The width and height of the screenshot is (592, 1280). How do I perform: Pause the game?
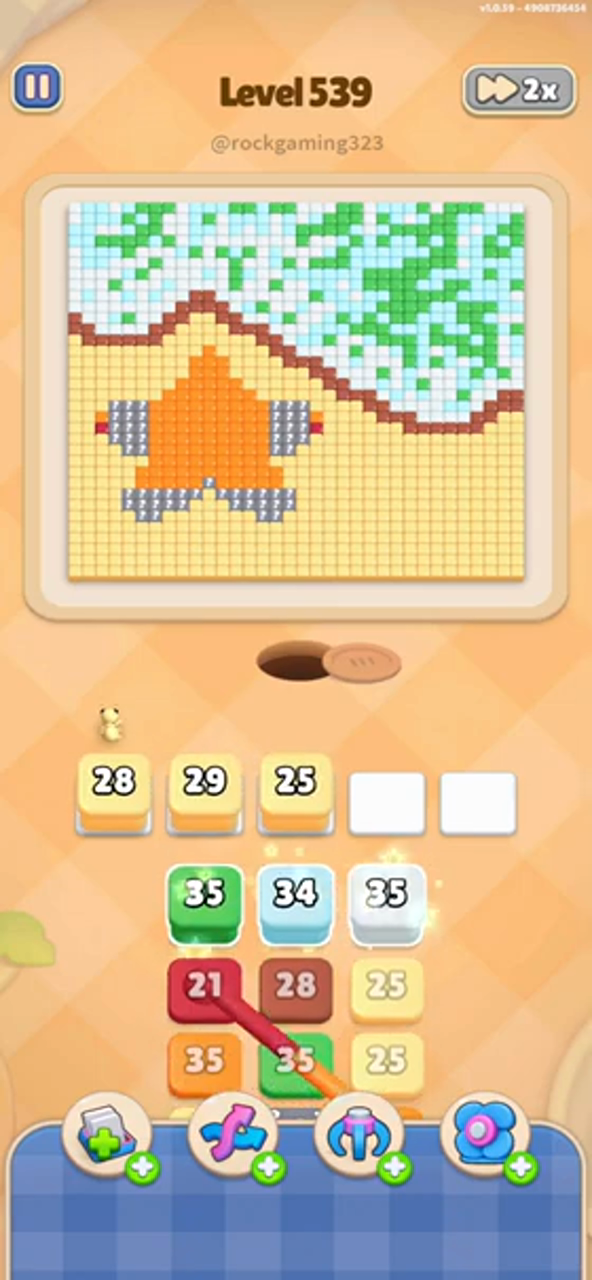click(37, 88)
